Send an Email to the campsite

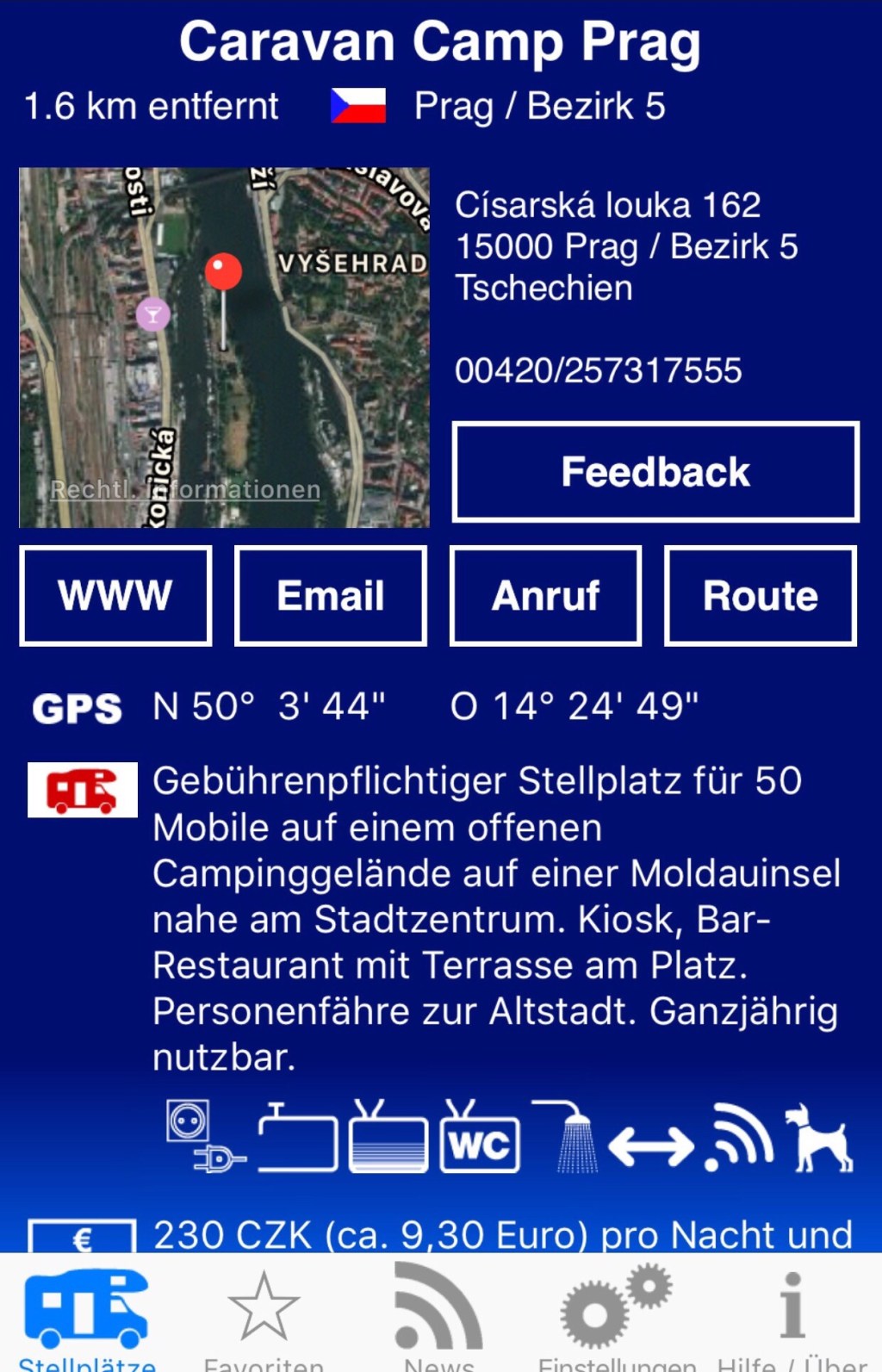[331, 595]
